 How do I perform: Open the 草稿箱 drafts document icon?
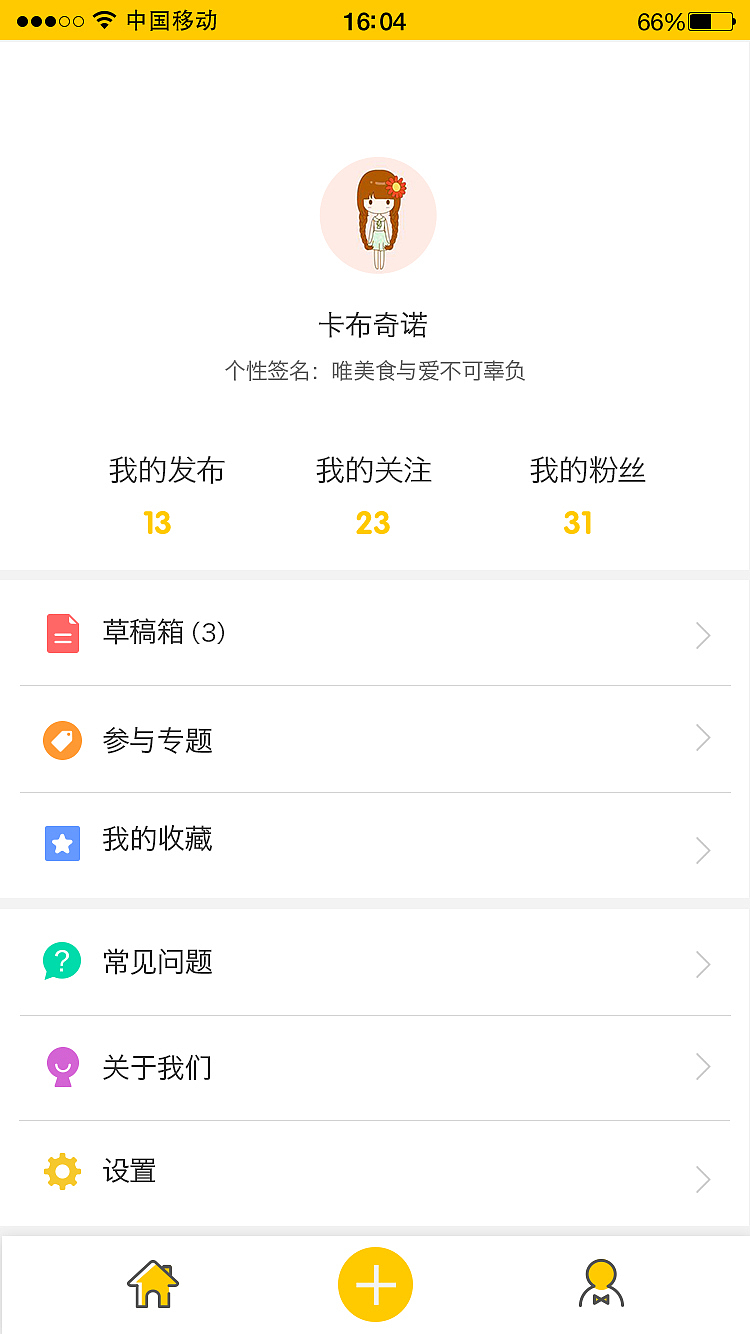(x=62, y=633)
